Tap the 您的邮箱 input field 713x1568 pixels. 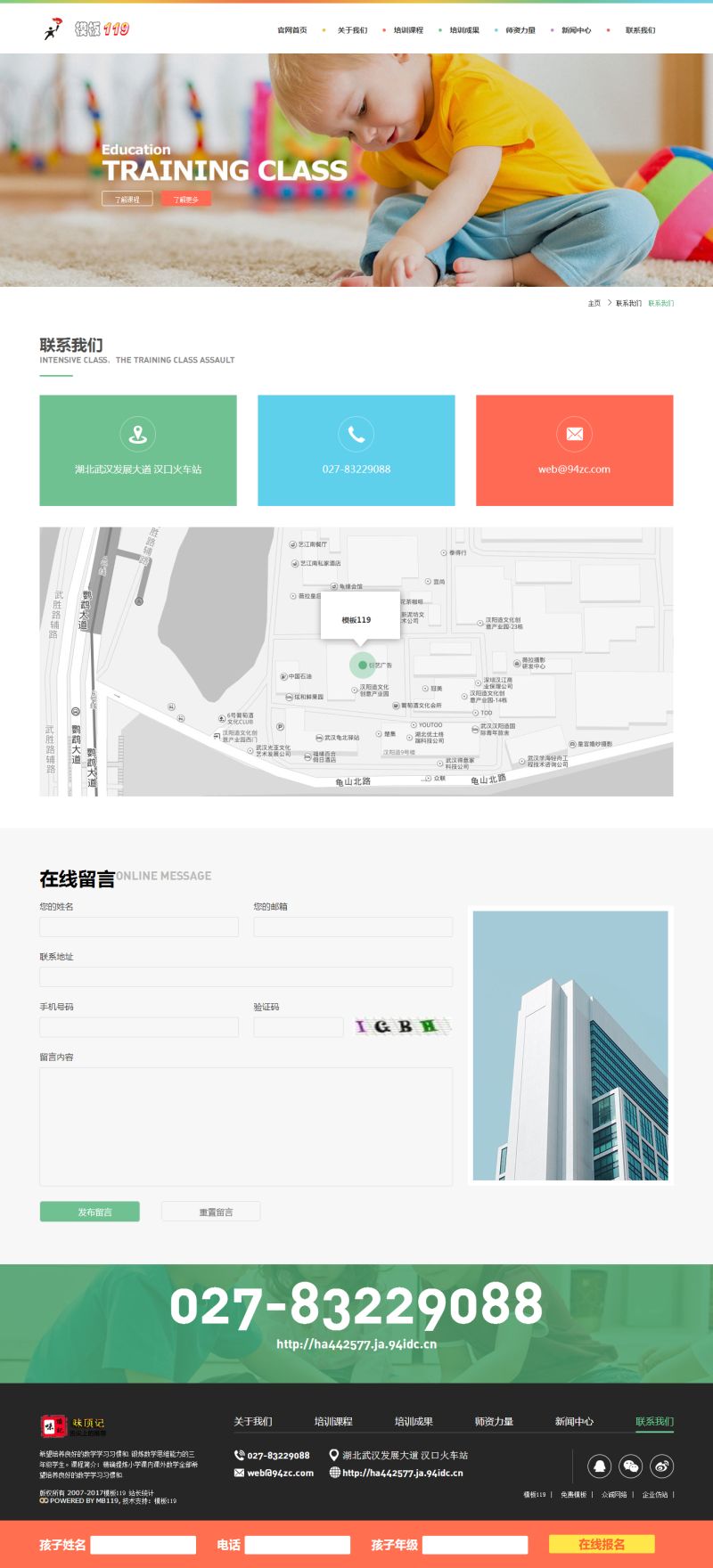pyautogui.click(x=353, y=927)
